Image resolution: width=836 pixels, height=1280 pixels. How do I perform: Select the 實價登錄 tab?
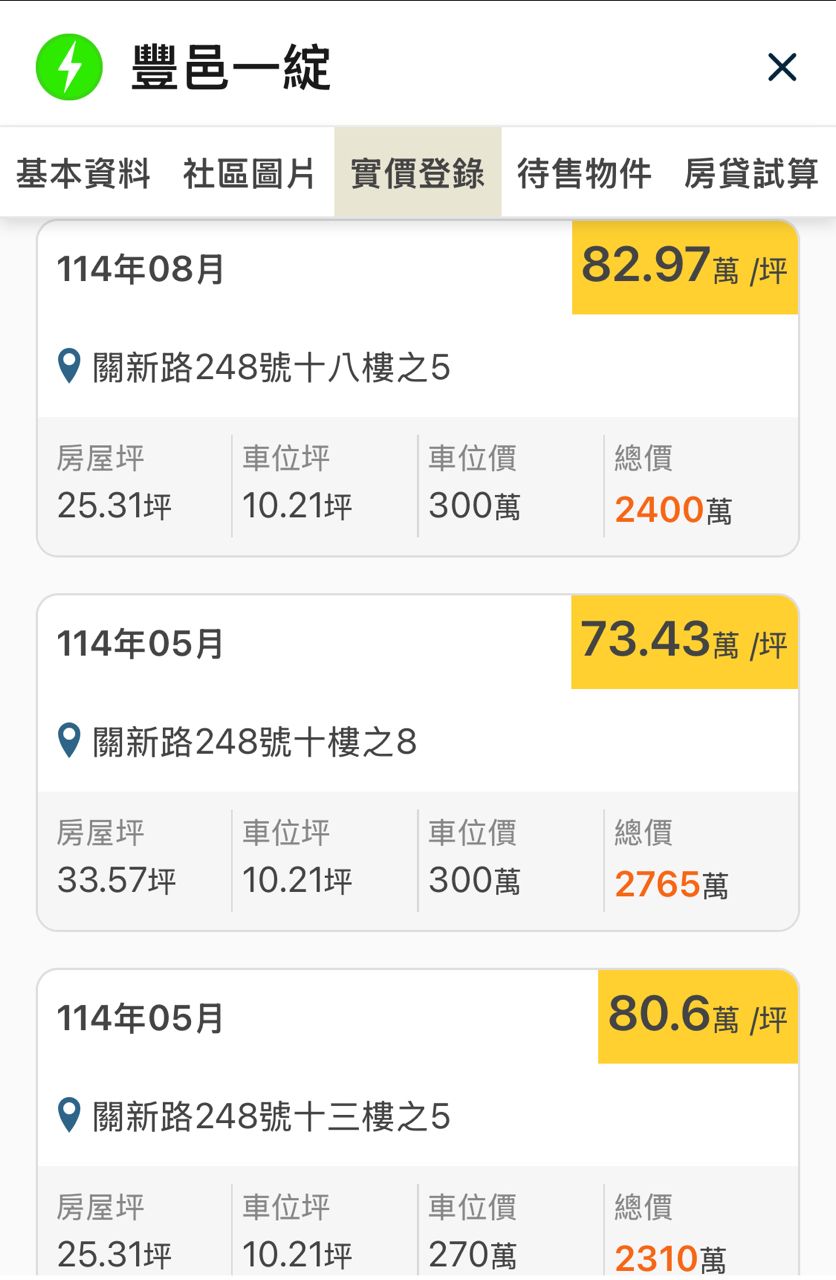(416, 174)
